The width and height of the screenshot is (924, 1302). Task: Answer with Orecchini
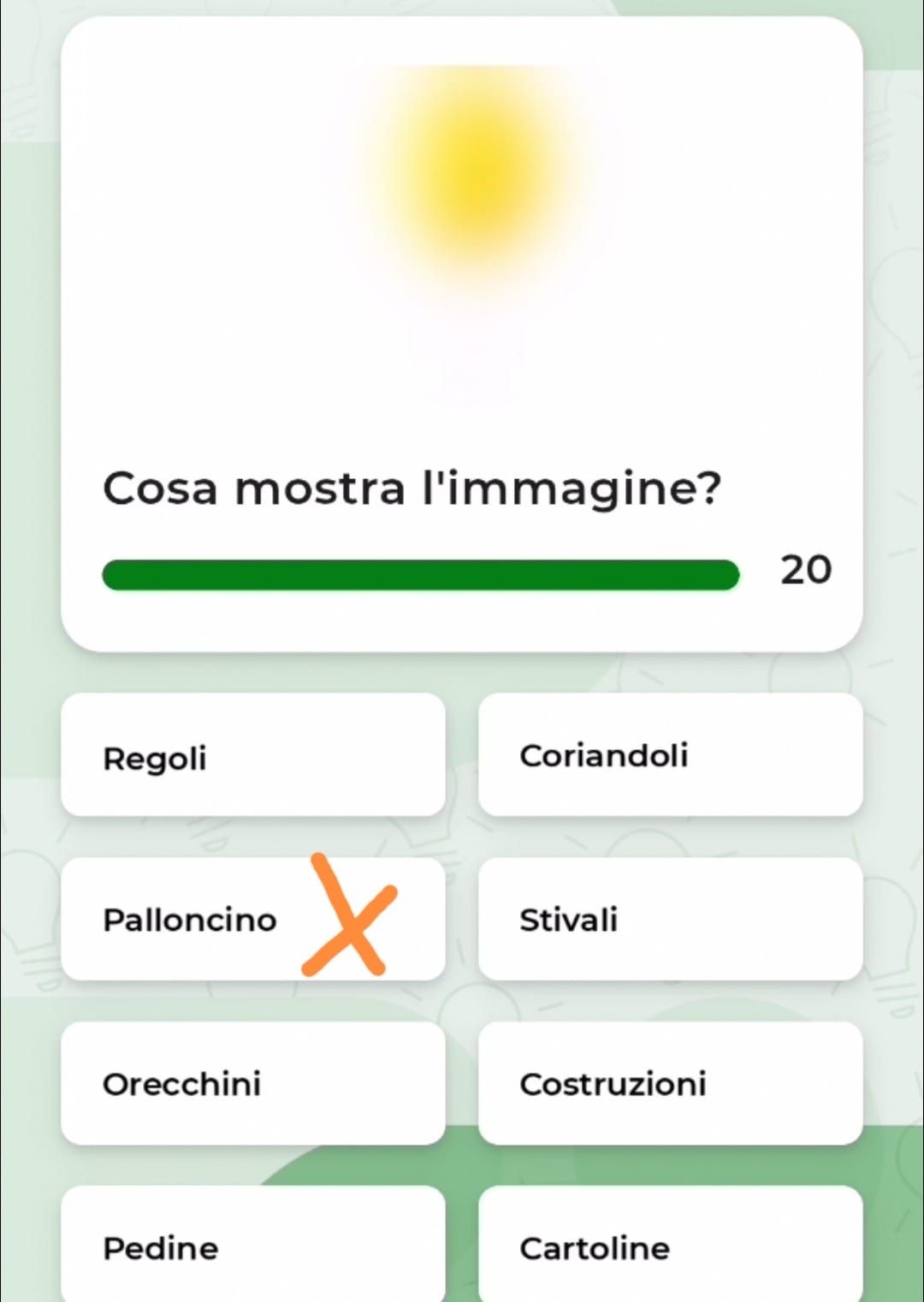[x=252, y=1083]
